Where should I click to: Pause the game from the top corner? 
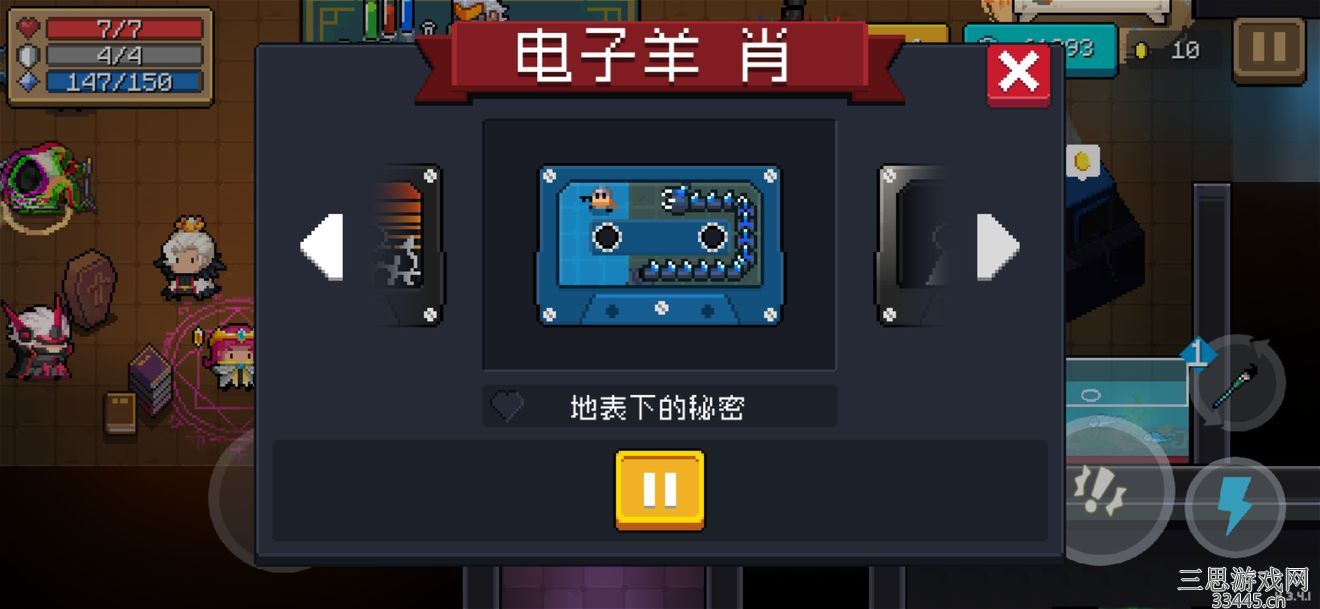(1268, 49)
